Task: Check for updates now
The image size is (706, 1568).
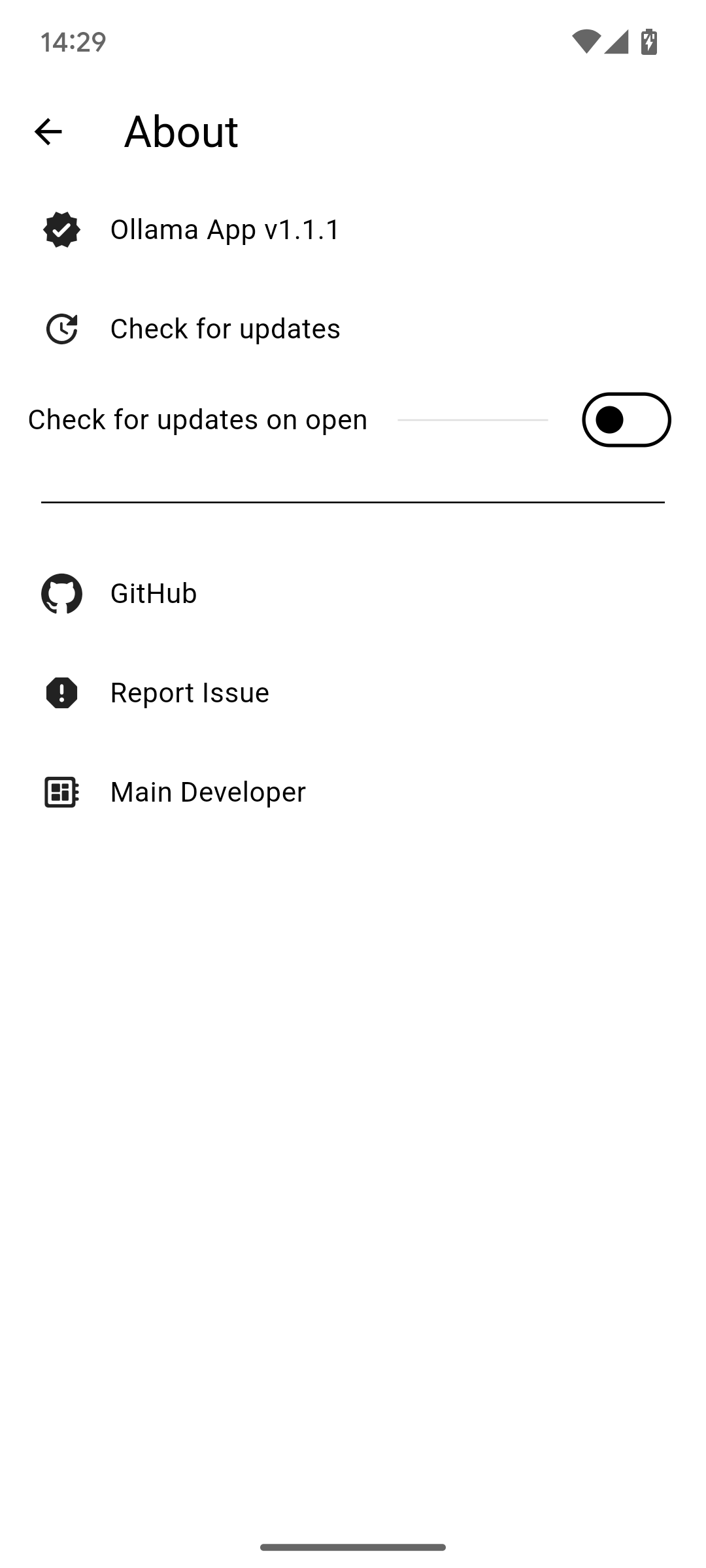Action: tap(225, 329)
